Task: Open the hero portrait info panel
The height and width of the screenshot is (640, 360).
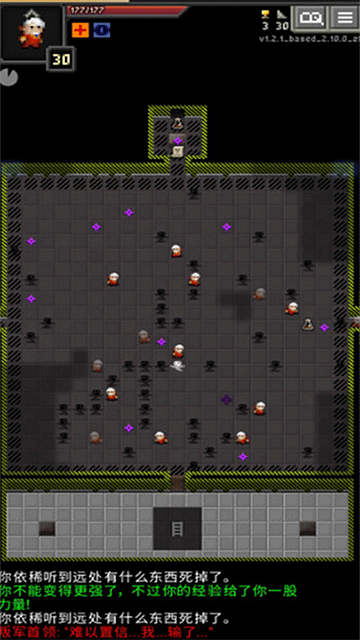Action: (x=31, y=32)
